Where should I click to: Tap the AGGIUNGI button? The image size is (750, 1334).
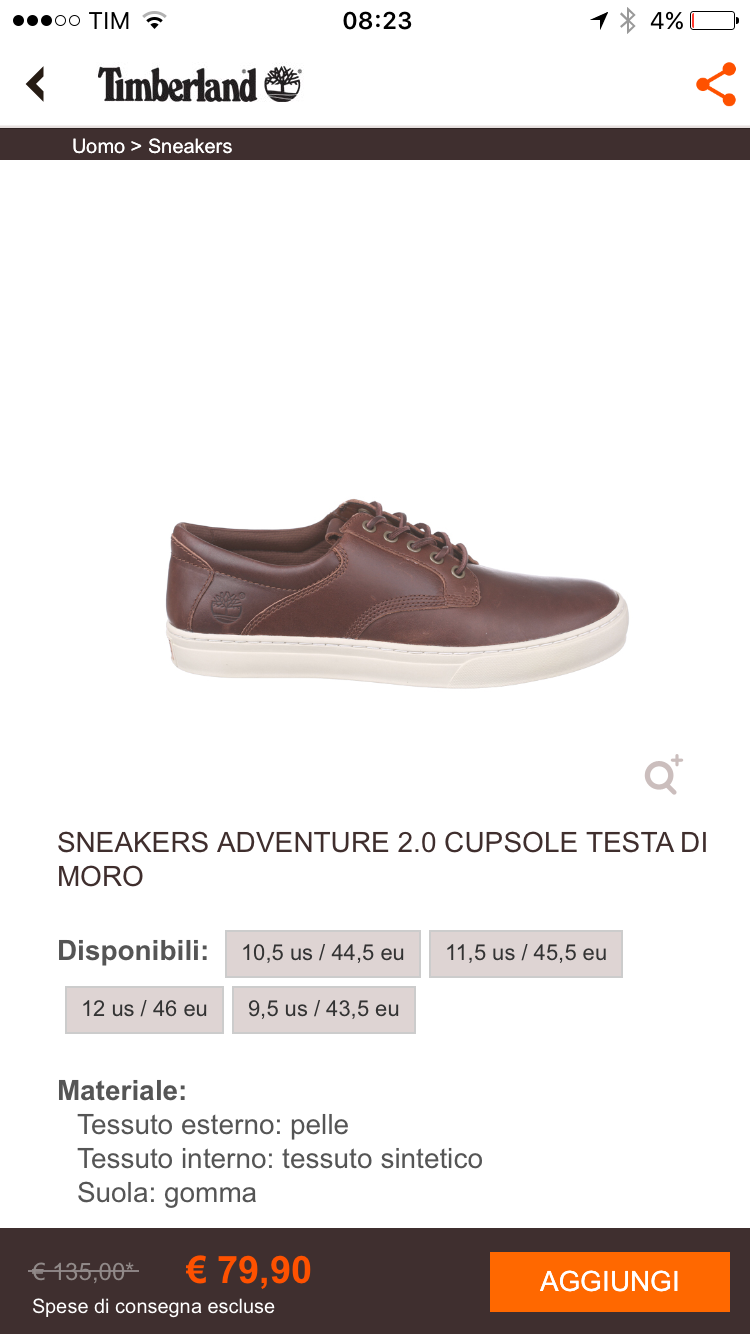click(609, 1281)
